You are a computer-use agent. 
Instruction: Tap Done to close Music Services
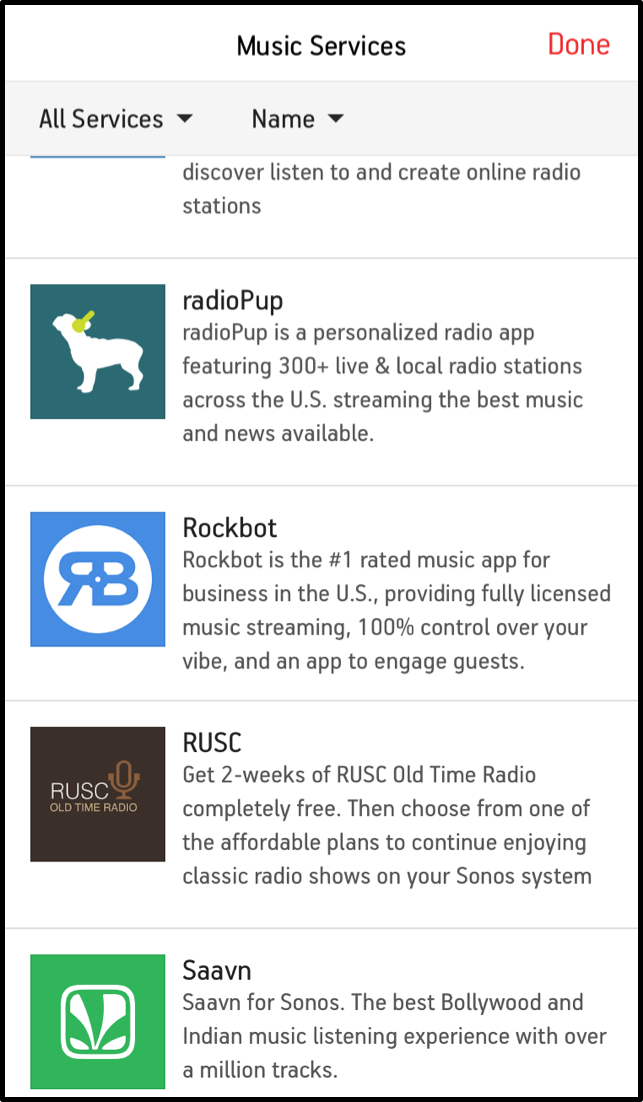[x=578, y=44]
